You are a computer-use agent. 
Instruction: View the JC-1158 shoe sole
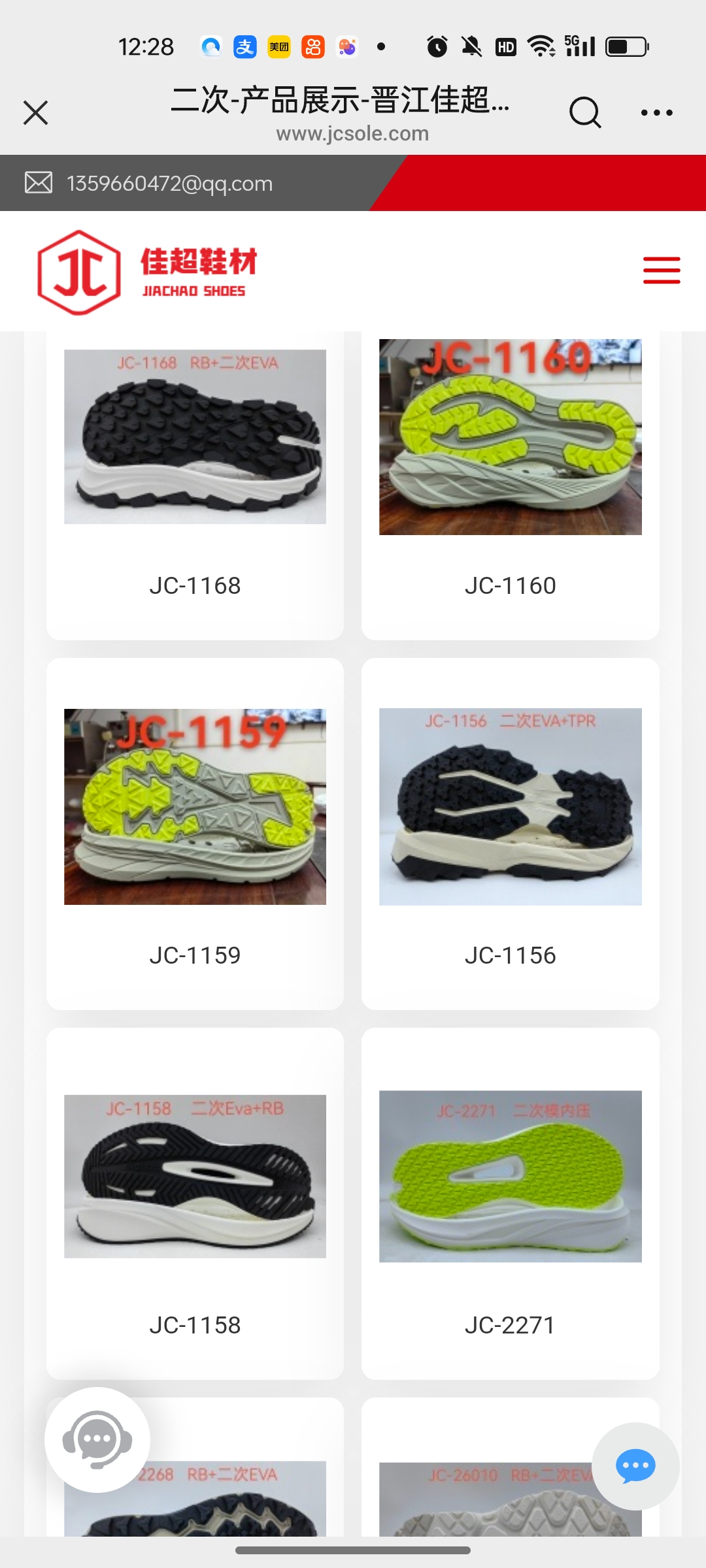[x=195, y=1202]
